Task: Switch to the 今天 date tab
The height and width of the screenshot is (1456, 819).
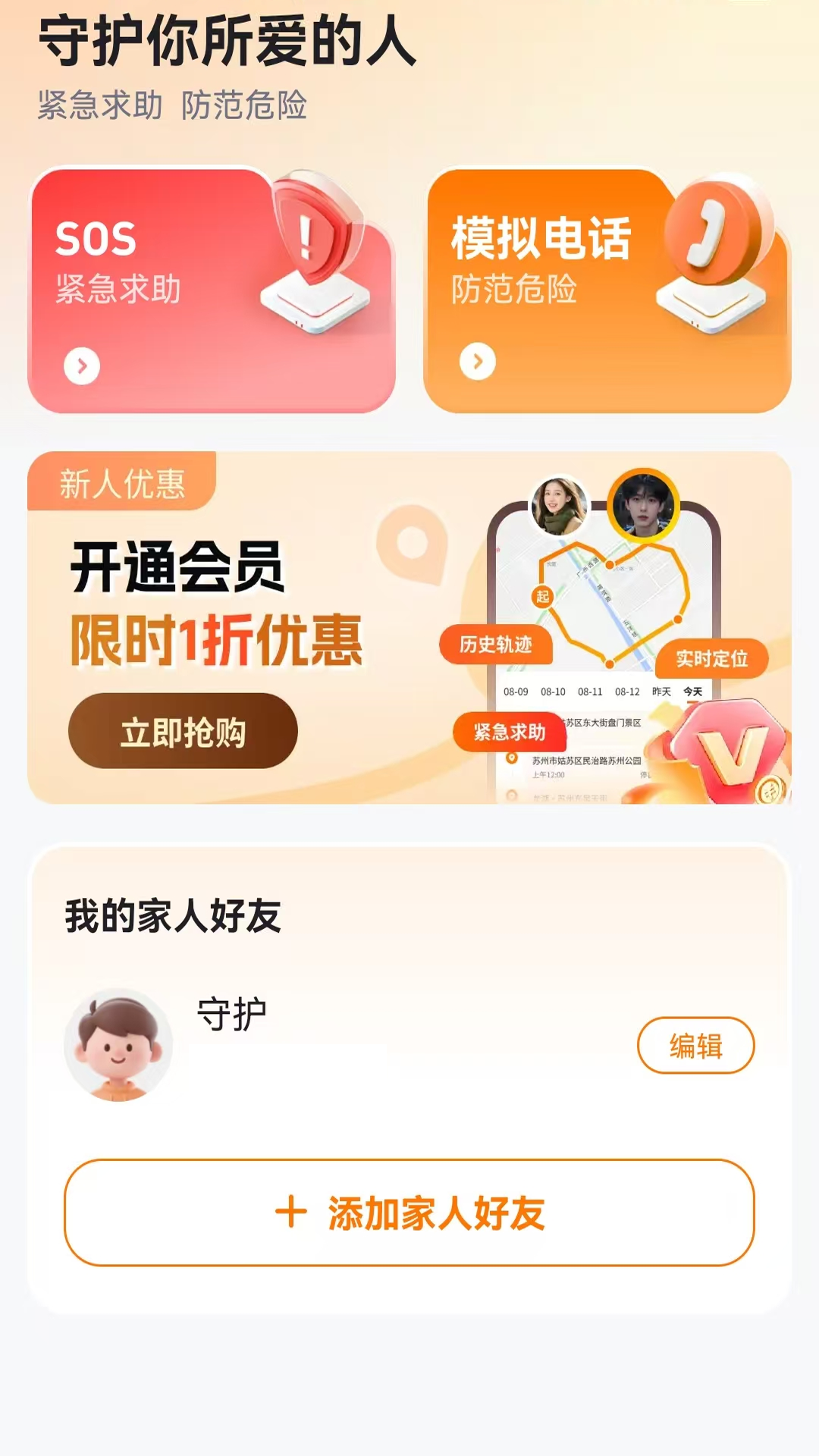Action: [x=693, y=691]
